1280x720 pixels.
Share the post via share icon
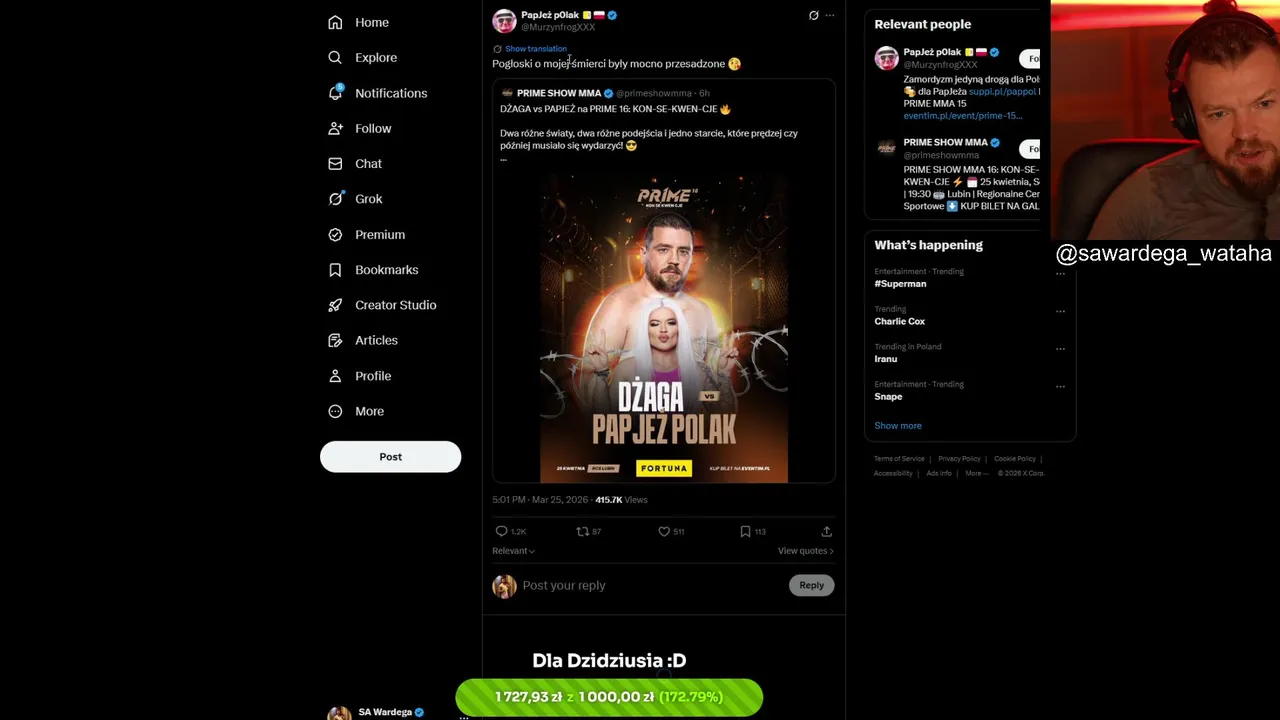point(826,532)
